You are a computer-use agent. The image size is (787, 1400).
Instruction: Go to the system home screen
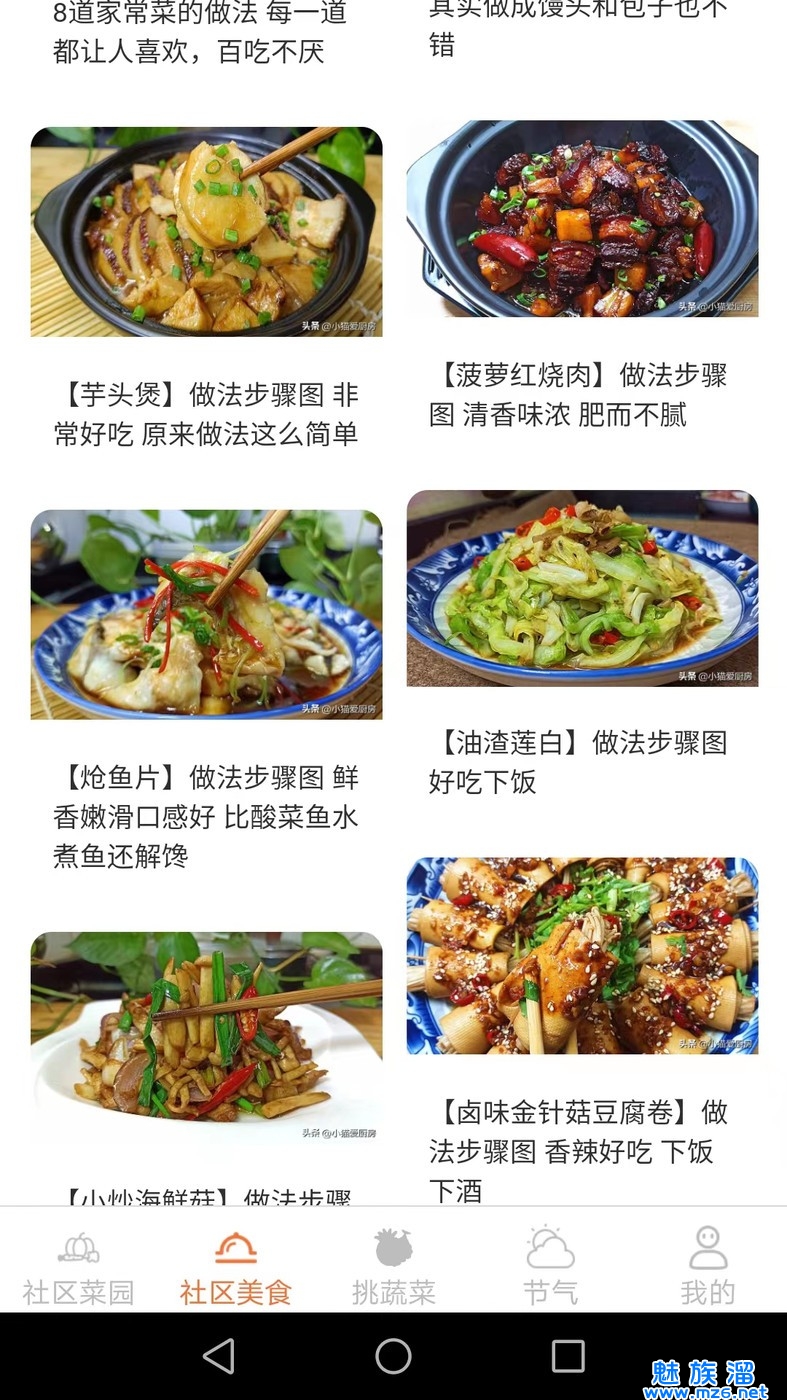pyautogui.click(x=393, y=1356)
